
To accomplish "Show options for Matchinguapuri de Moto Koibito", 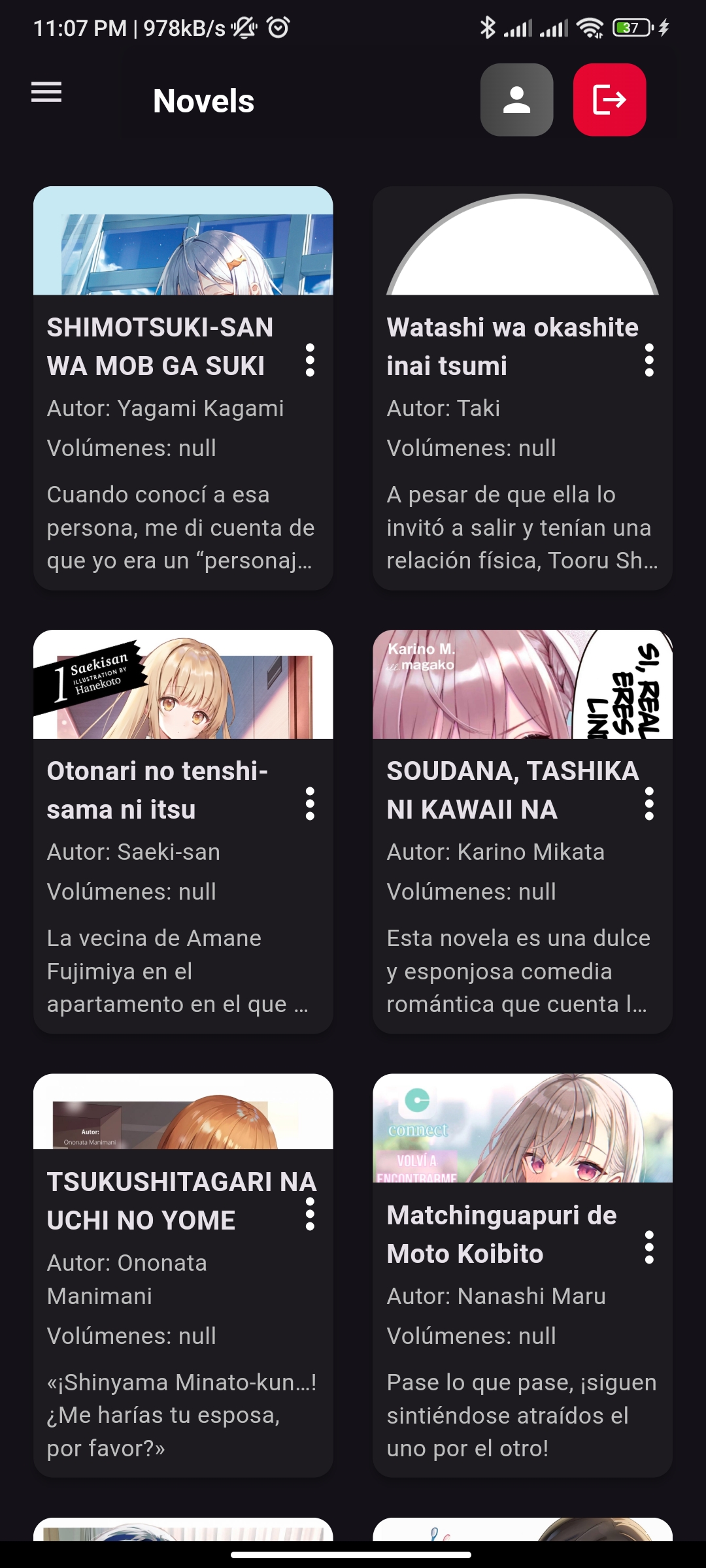I will coord(649,1247).
